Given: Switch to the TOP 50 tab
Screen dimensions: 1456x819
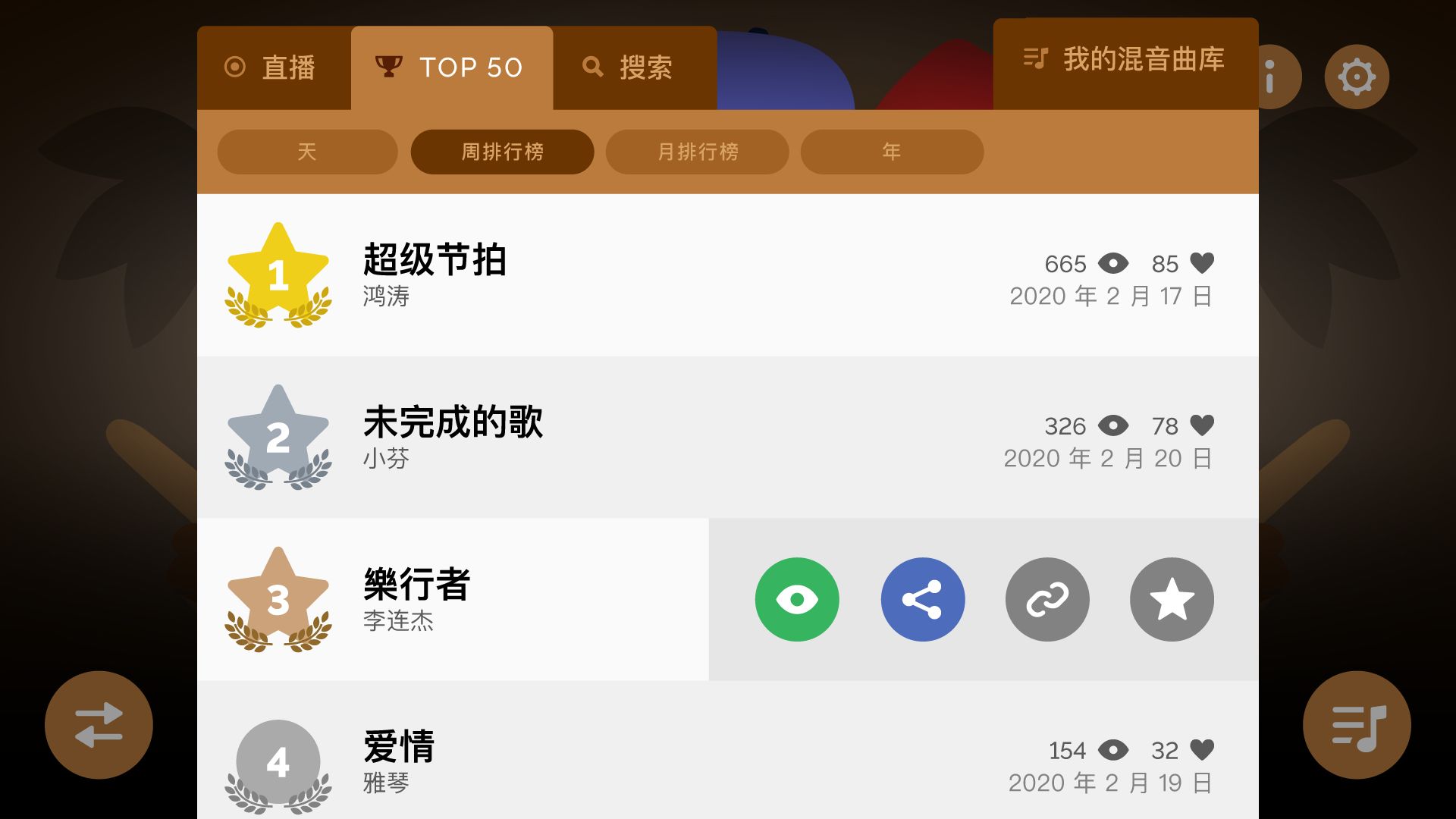Looking at the screenshot, I should click(x=451, y=68).
